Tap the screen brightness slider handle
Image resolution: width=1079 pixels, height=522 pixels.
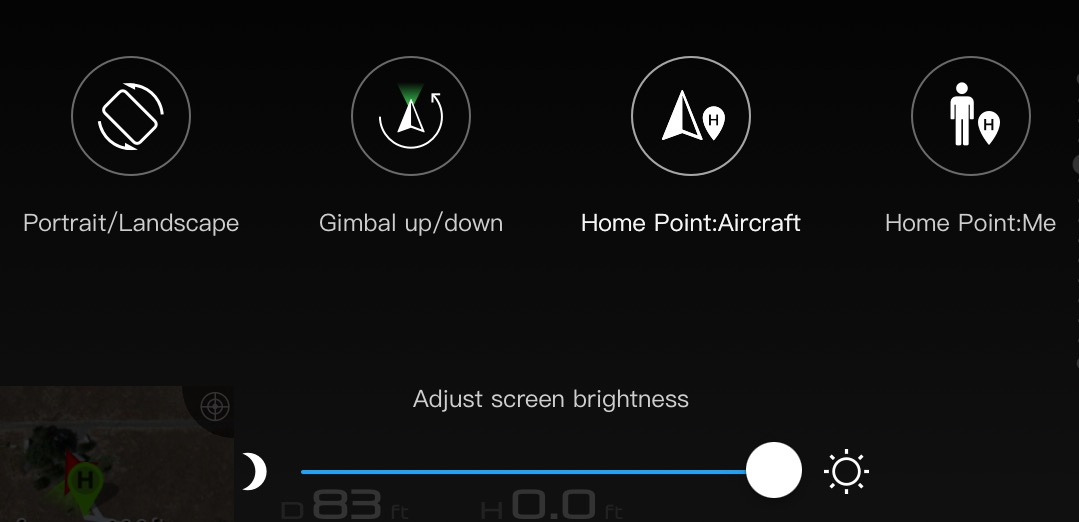pyautogui.click(x=774, y=470)
